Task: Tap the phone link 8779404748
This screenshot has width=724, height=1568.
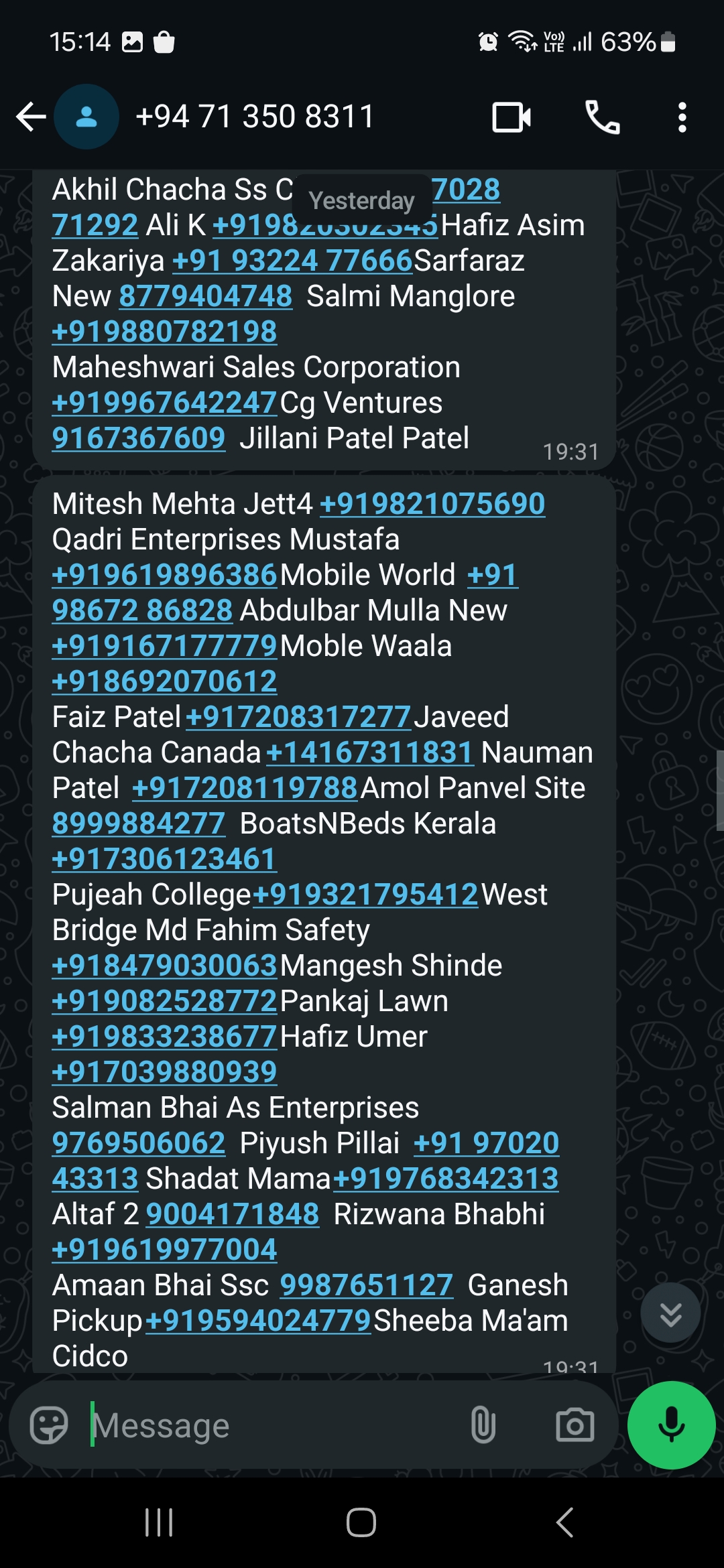Action: 205,296
